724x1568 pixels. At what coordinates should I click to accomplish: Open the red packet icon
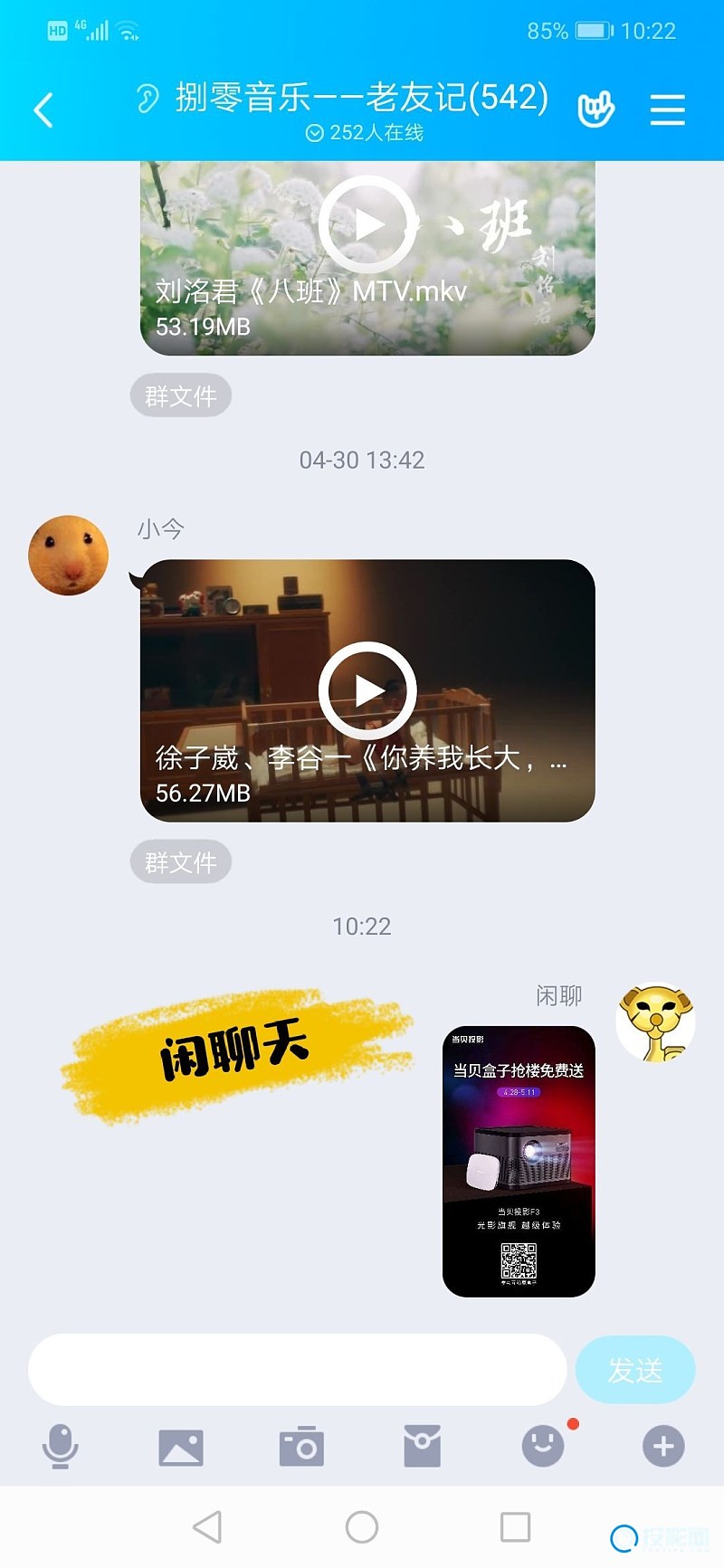[422, 1446]
